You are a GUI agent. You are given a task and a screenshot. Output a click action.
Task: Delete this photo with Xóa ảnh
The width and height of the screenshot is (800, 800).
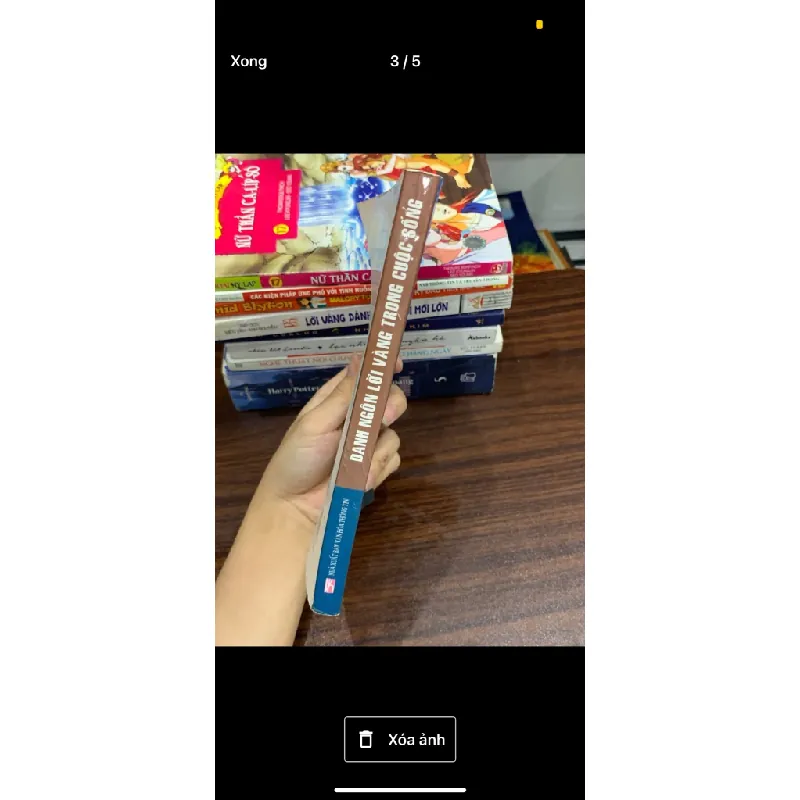coord(400,740)
